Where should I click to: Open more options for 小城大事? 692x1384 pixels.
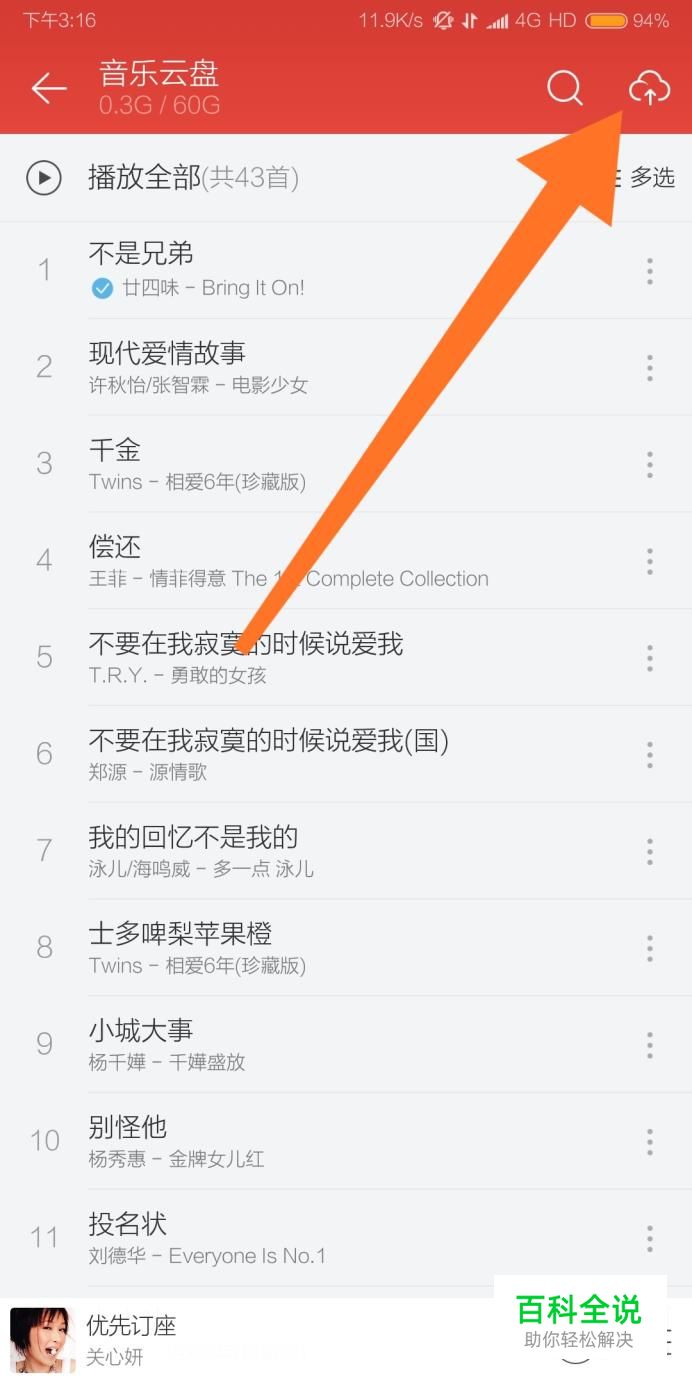(650, 1045)
